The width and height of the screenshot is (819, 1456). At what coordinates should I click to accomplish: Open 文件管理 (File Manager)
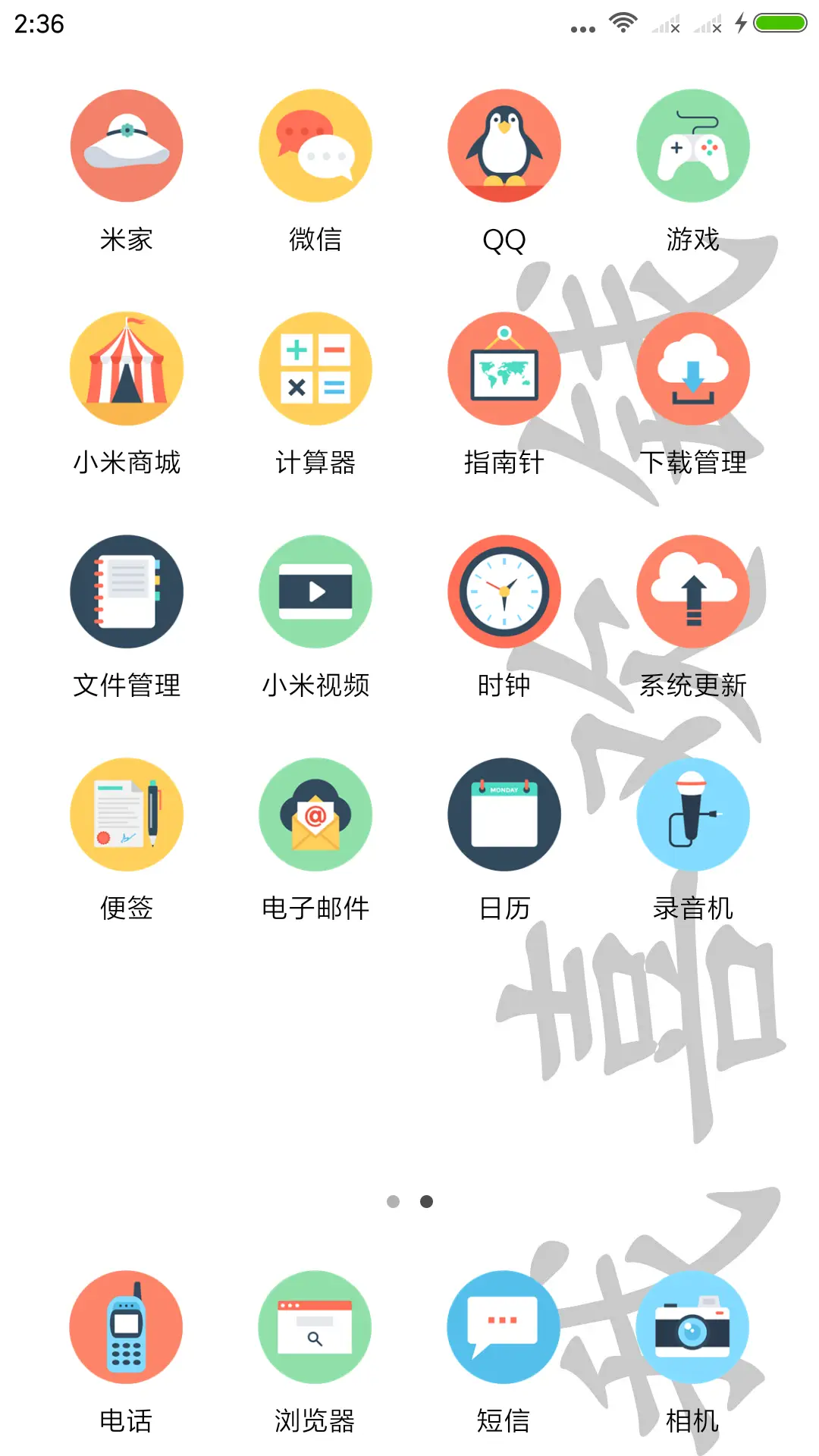click(x=126, y=591)
